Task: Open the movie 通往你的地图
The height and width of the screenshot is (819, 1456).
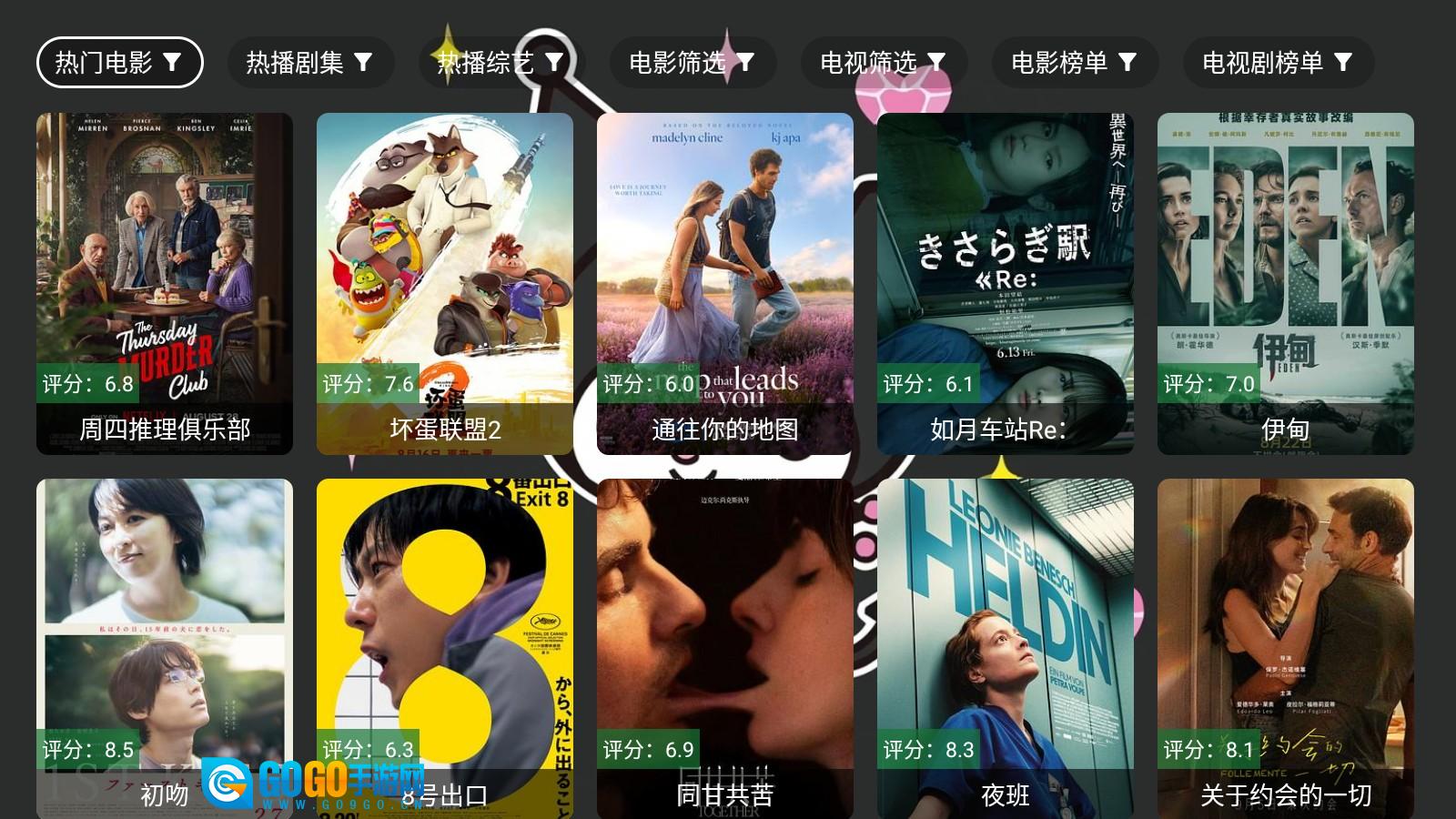Action: (725, 283)
